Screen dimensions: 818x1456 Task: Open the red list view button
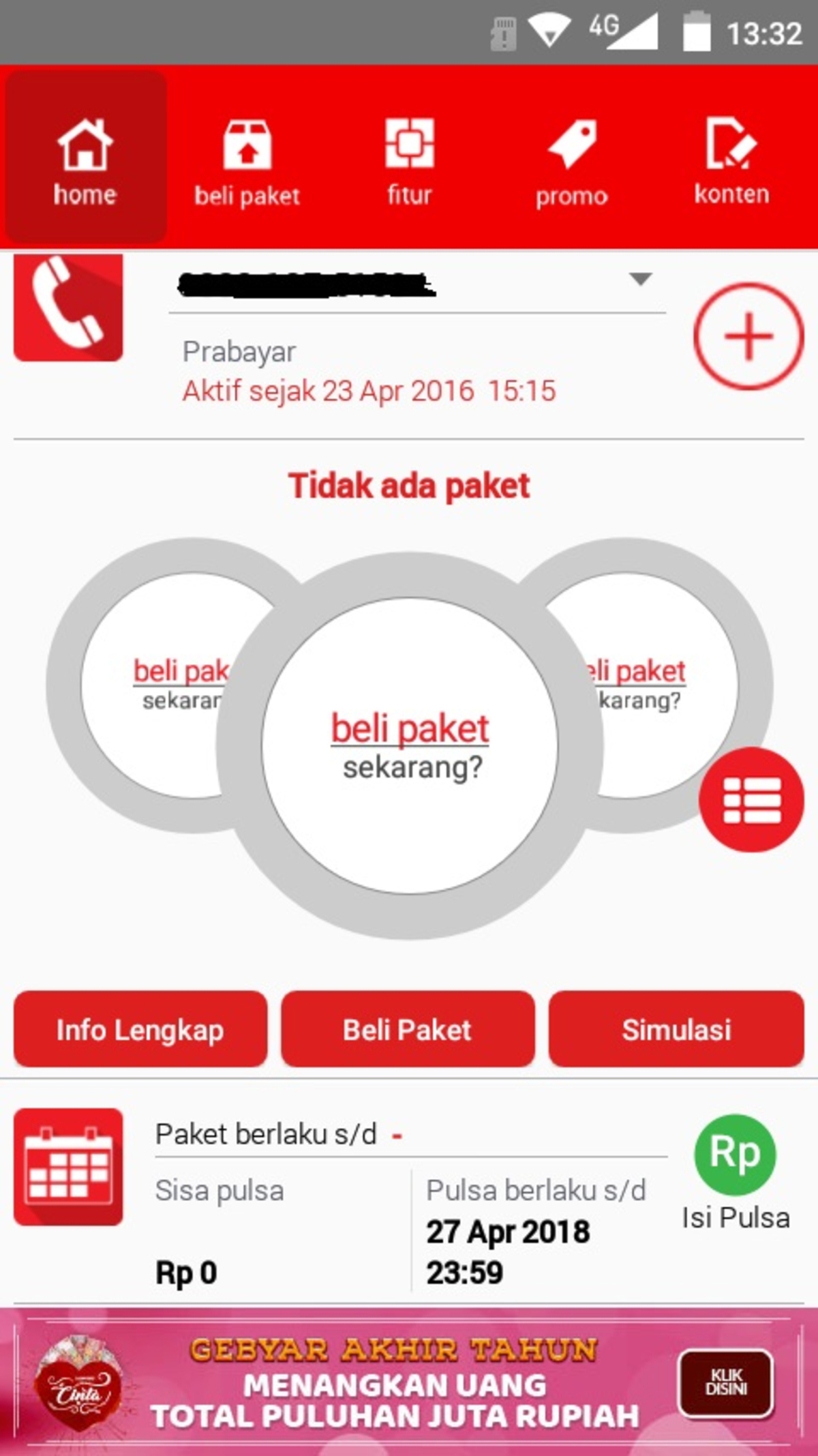pos(751,799)
